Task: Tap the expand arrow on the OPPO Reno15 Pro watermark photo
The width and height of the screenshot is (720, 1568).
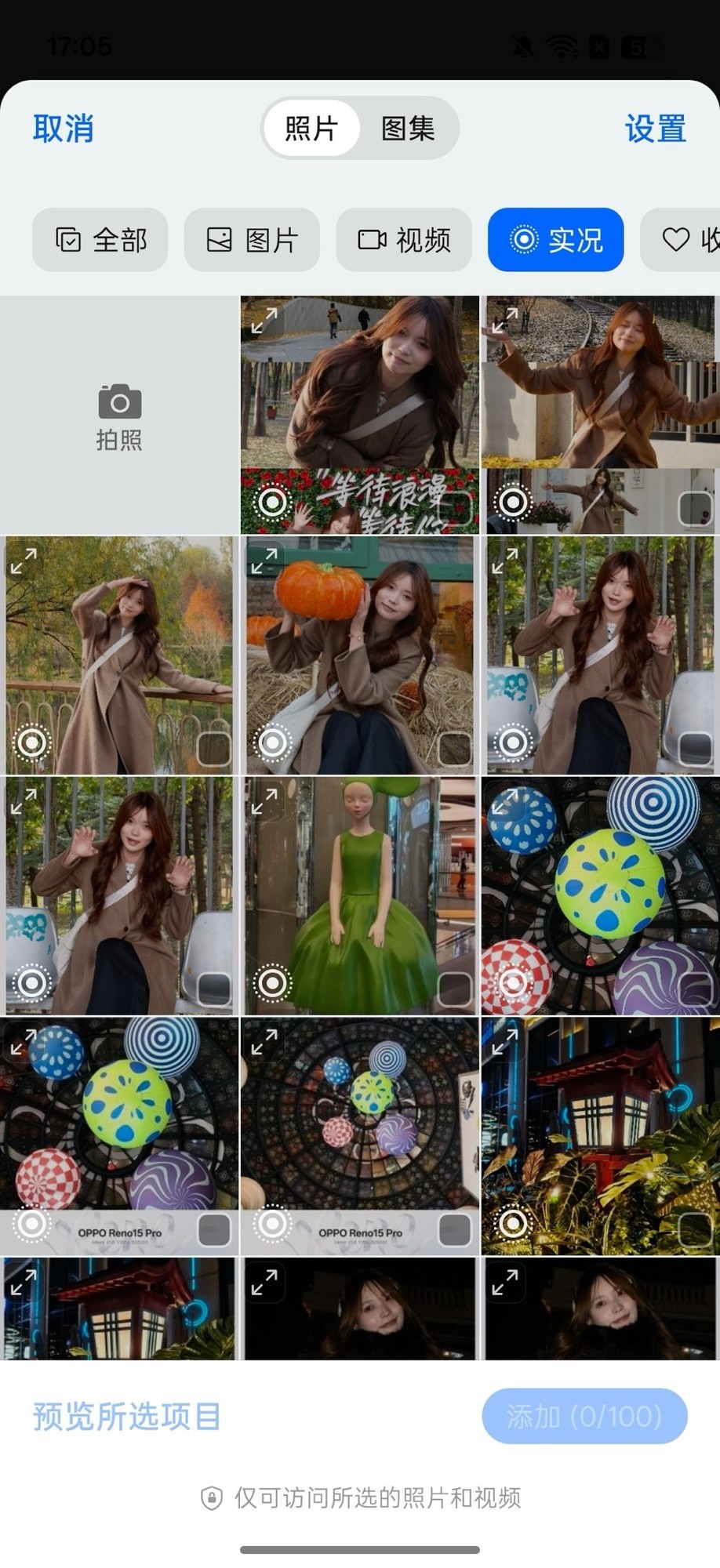Action: pyautogui.click(x=23, y=1043)
